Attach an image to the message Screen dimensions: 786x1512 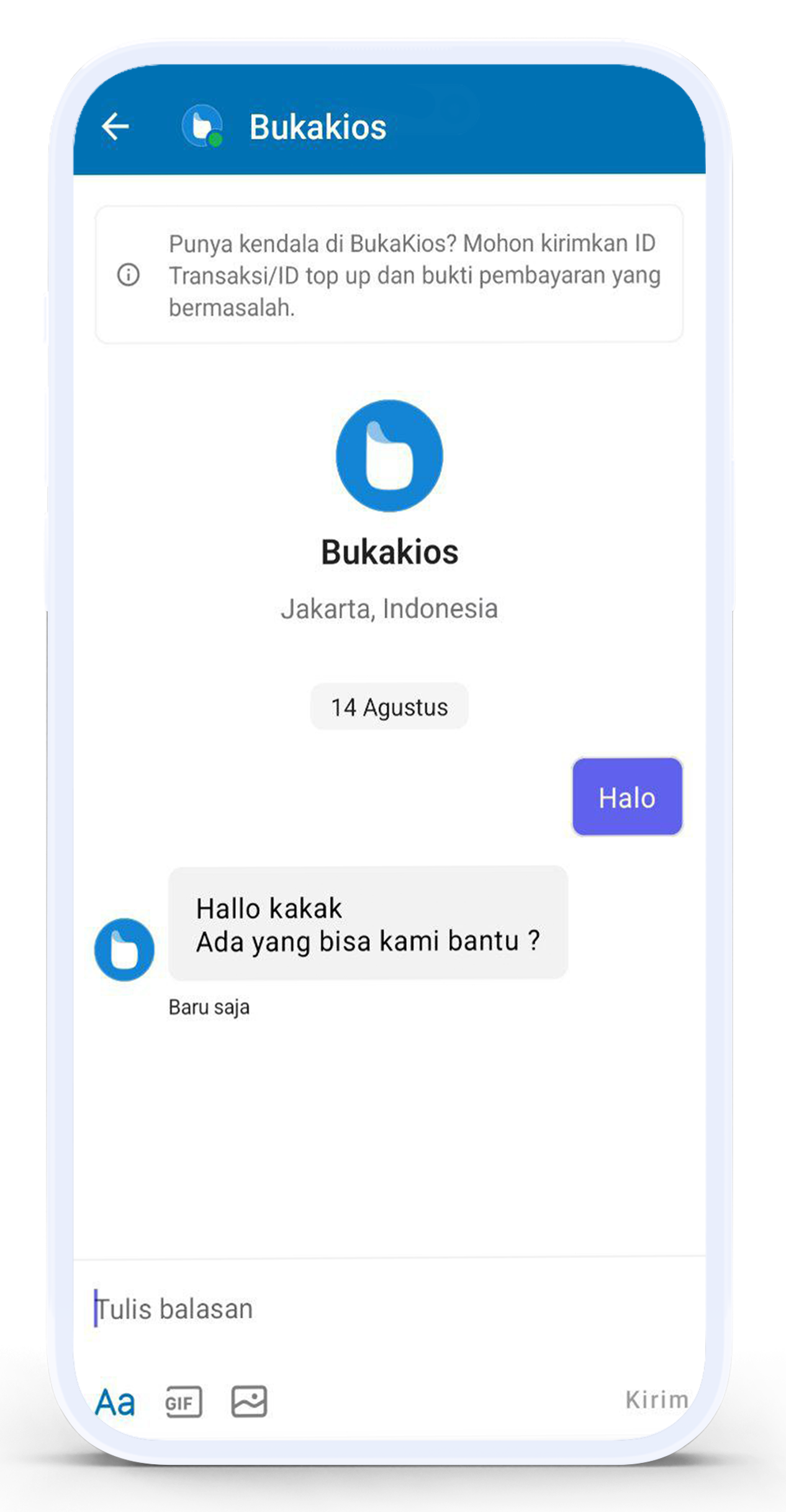coord(249,1402)
